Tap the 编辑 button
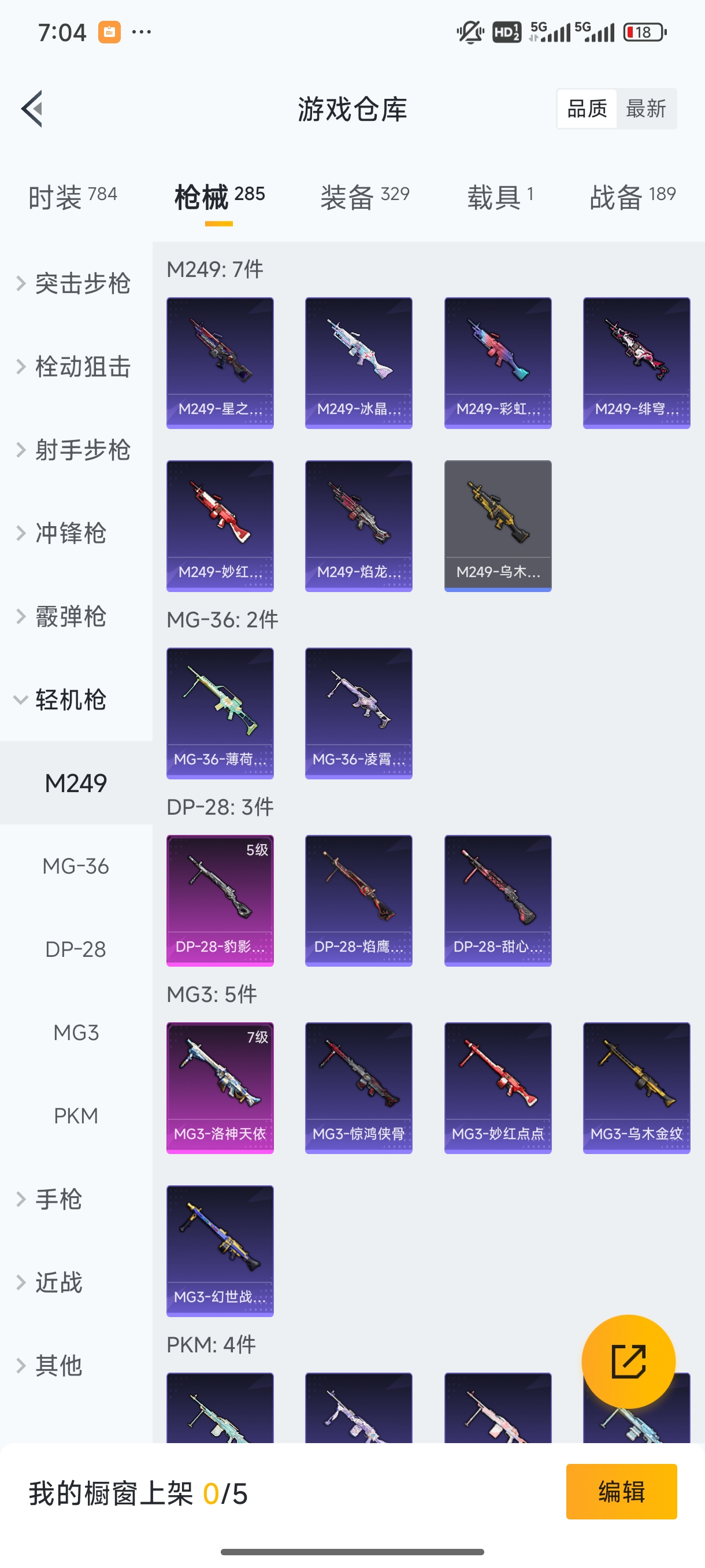The height and width of the screenshot is (1568, 705). 621,1492
